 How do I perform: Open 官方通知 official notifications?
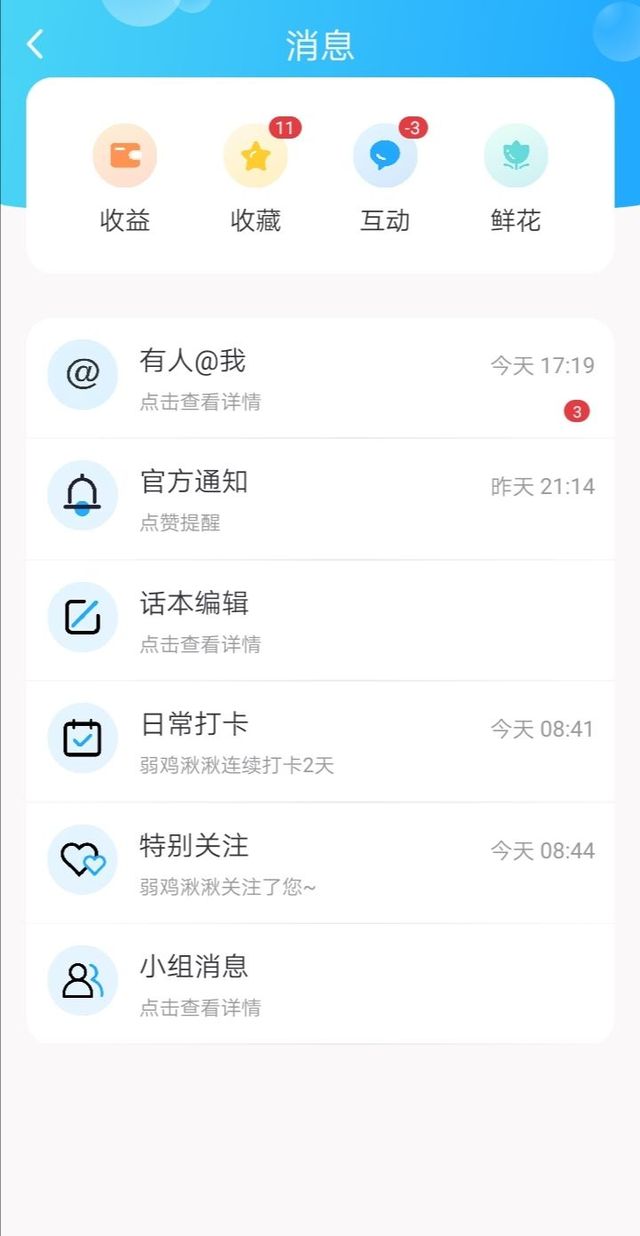coord(320,499)
